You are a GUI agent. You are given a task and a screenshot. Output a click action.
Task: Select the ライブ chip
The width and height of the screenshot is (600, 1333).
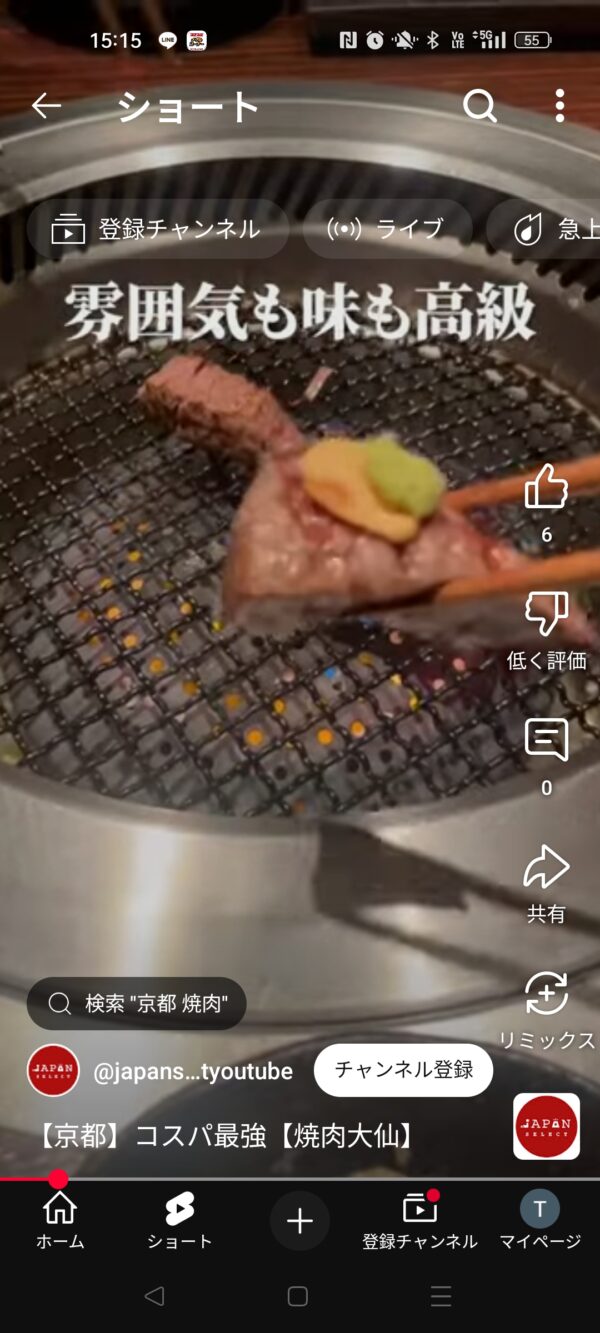point(387,229)
